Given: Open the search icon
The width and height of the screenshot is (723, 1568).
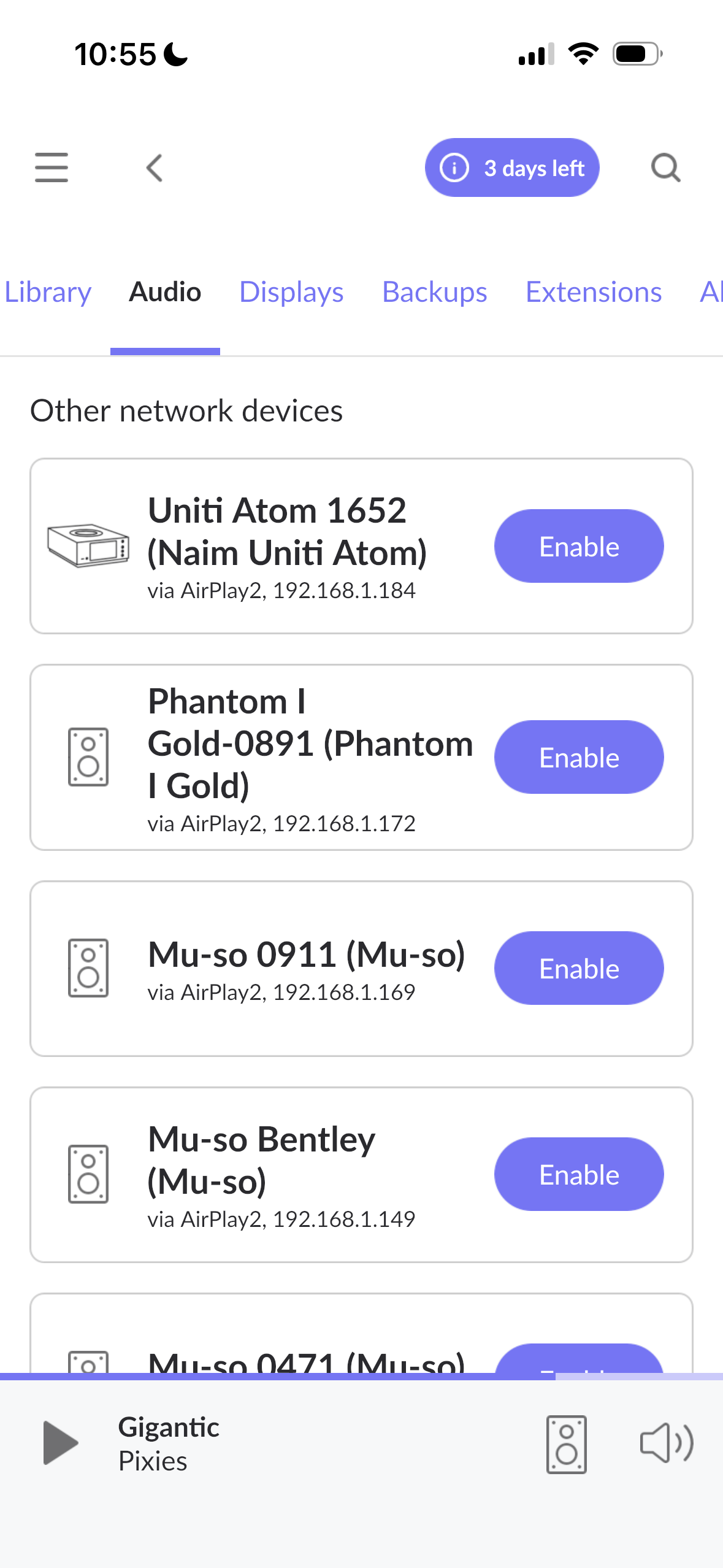Looking at the screenshot, I should [666, 167].
